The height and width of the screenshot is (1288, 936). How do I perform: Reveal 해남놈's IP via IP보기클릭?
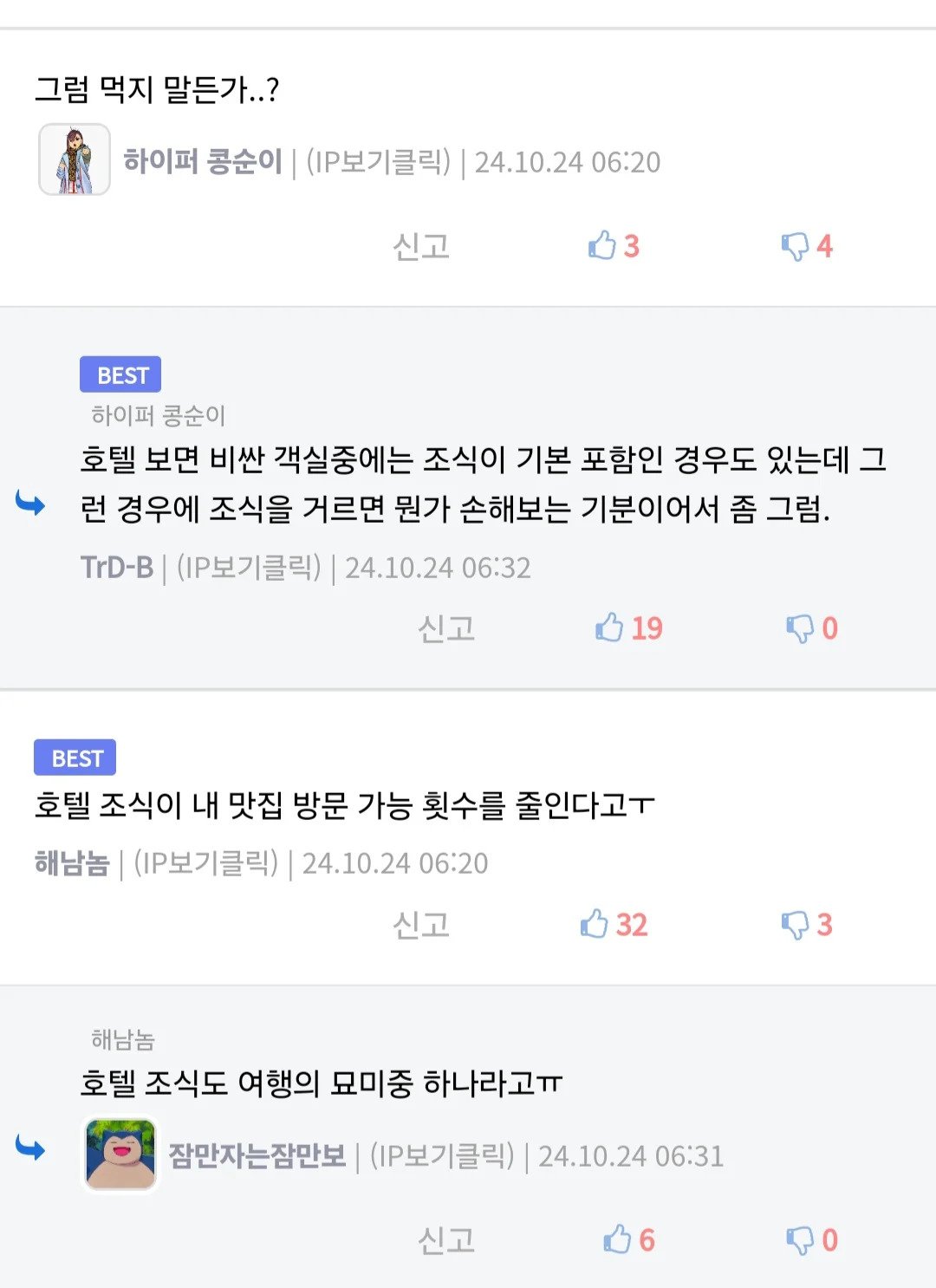[x=205, y=863]
